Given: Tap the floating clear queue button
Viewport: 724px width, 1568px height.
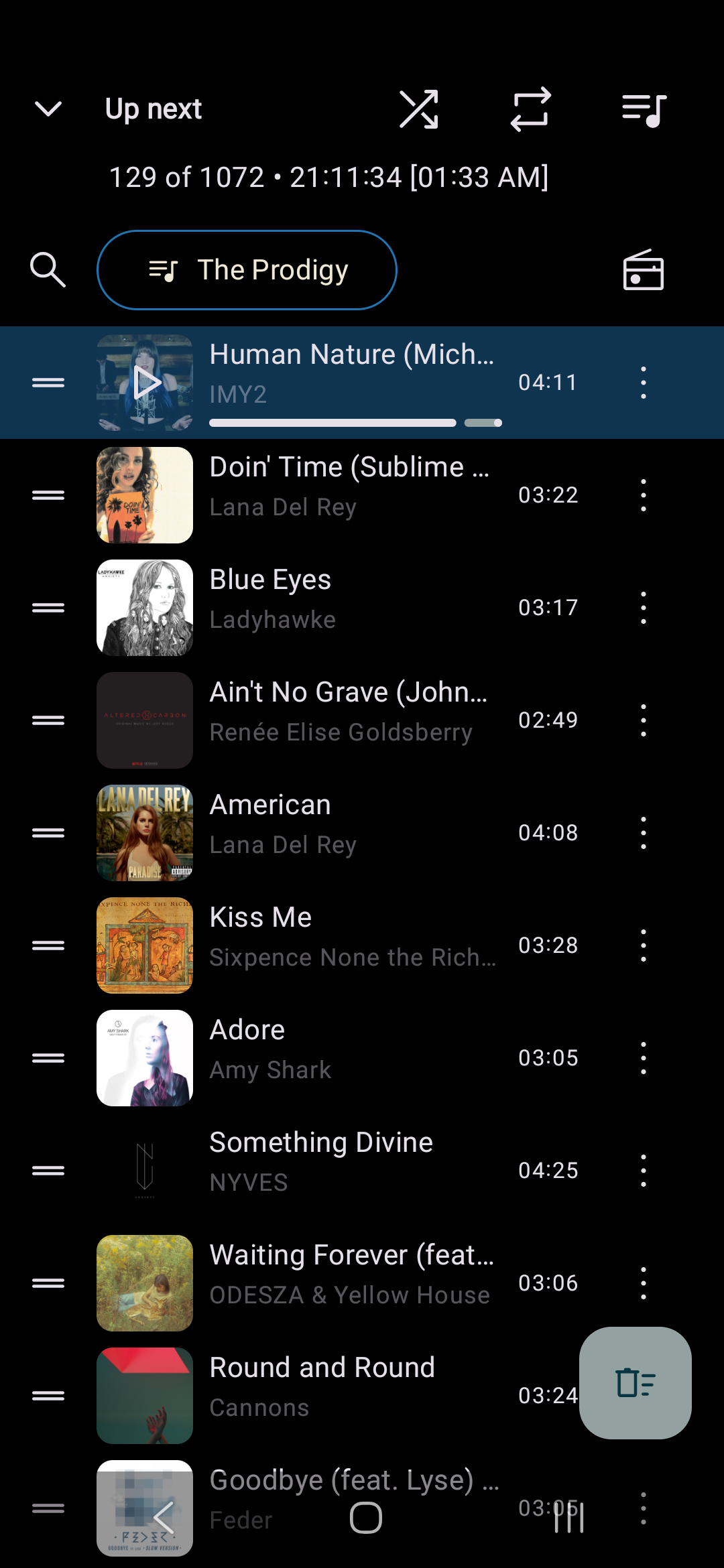Looking at the screenshot, I should pyautogui.click(x=636, y=1383).
